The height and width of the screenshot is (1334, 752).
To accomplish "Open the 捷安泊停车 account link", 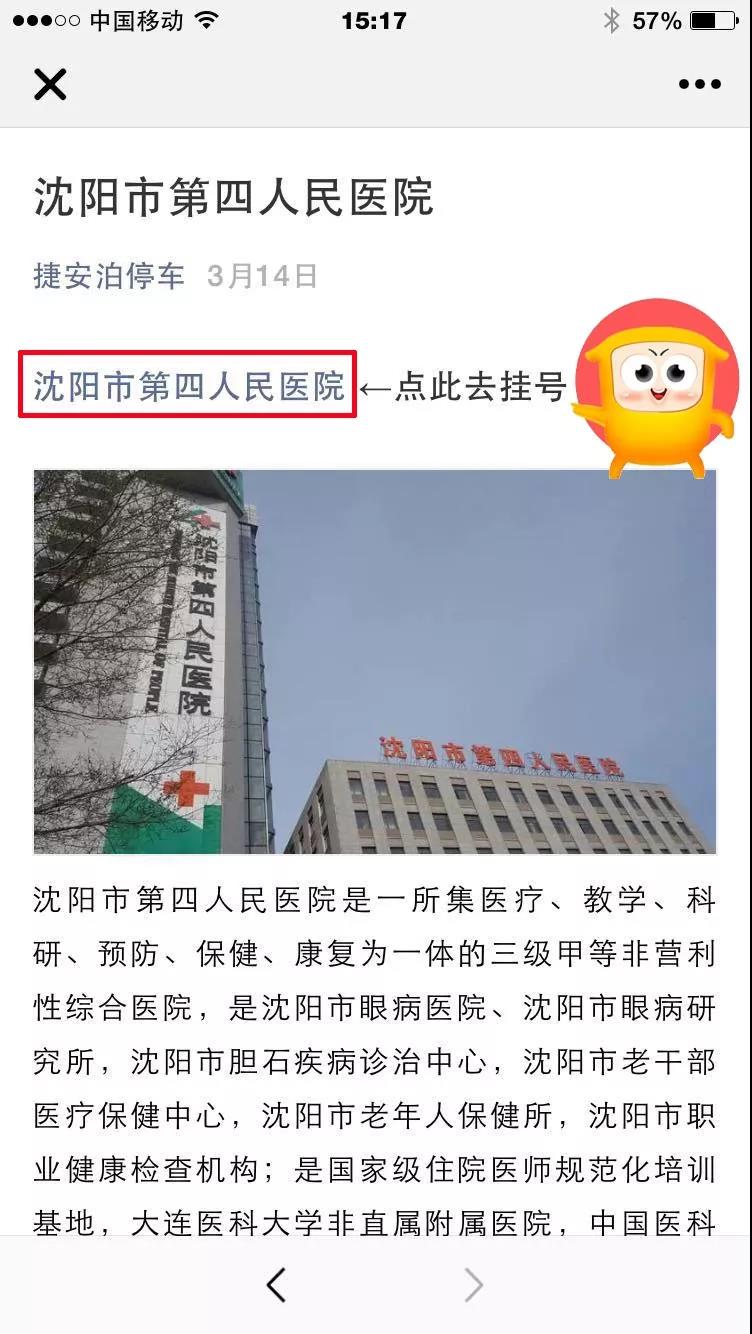I will coord(109,275).
